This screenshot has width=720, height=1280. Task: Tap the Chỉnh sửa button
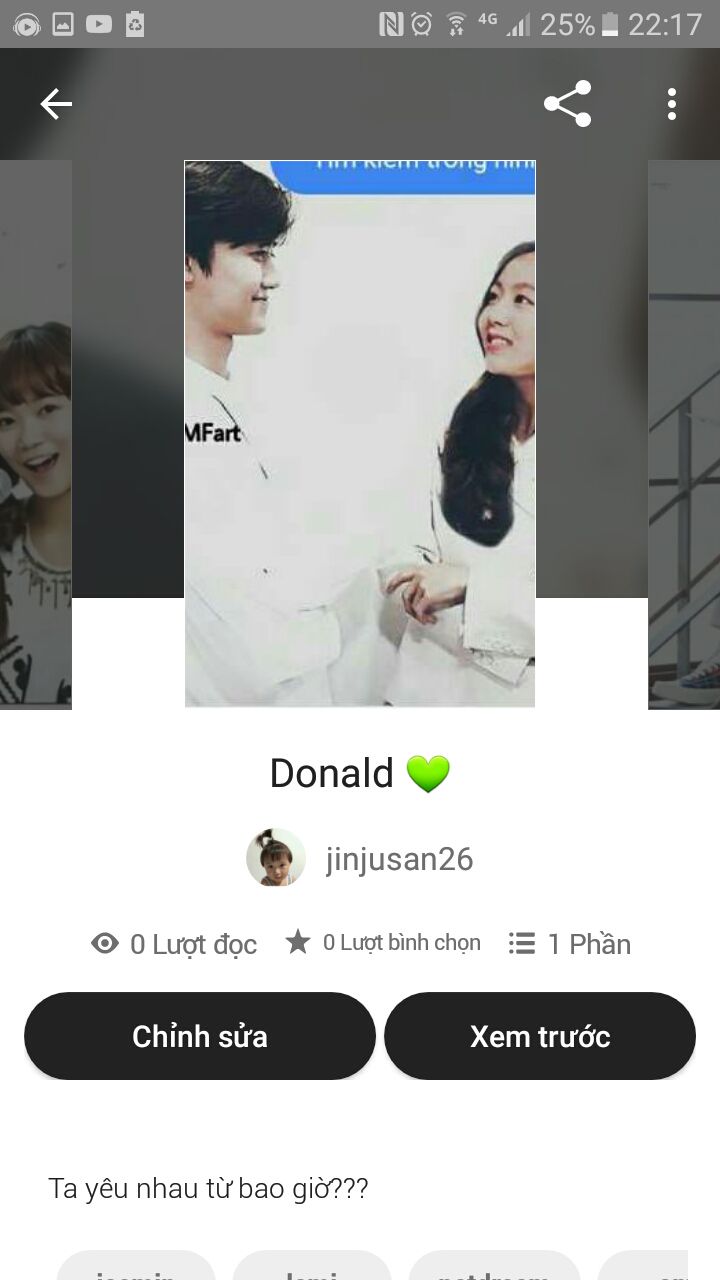tap(200, 1036)
